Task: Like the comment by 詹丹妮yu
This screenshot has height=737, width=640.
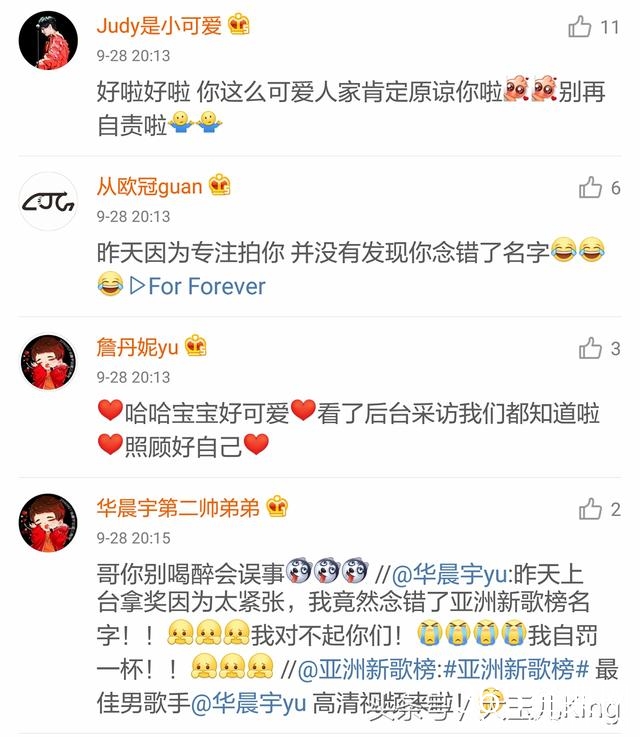Action: 591,349
